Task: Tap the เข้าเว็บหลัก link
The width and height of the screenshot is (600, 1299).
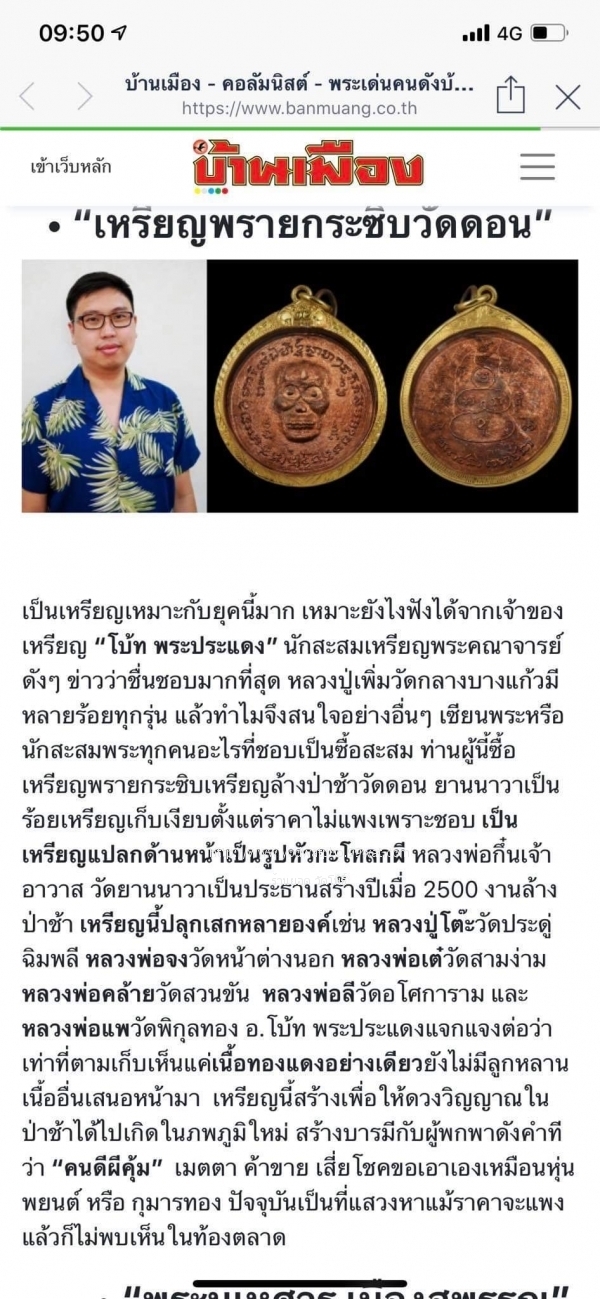Action: [71, 167]
